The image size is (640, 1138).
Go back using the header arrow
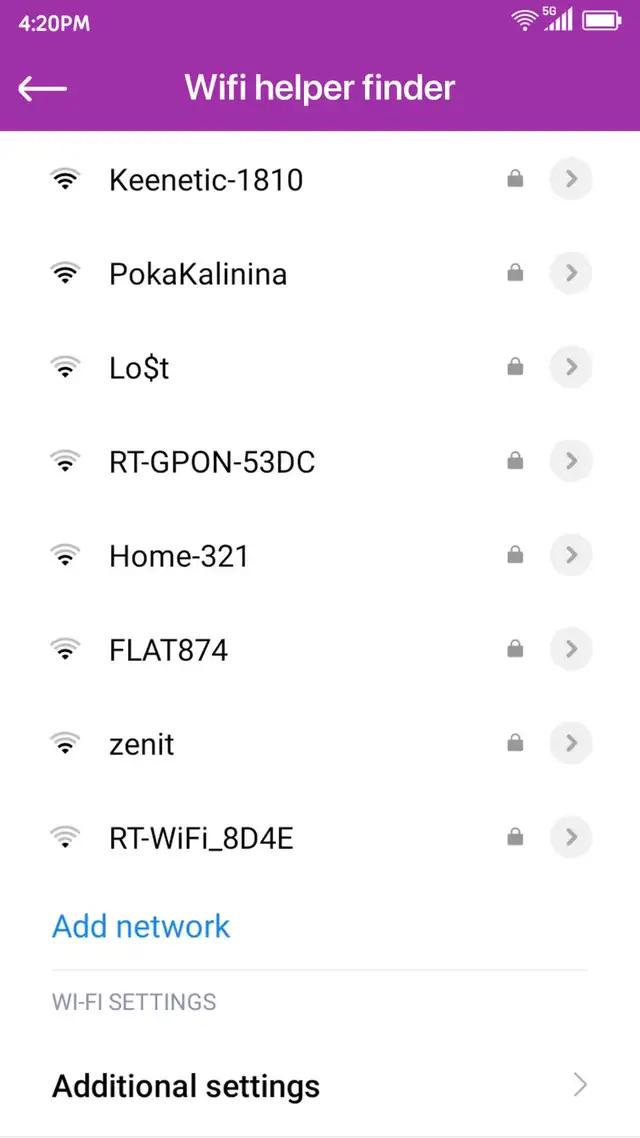42,88
